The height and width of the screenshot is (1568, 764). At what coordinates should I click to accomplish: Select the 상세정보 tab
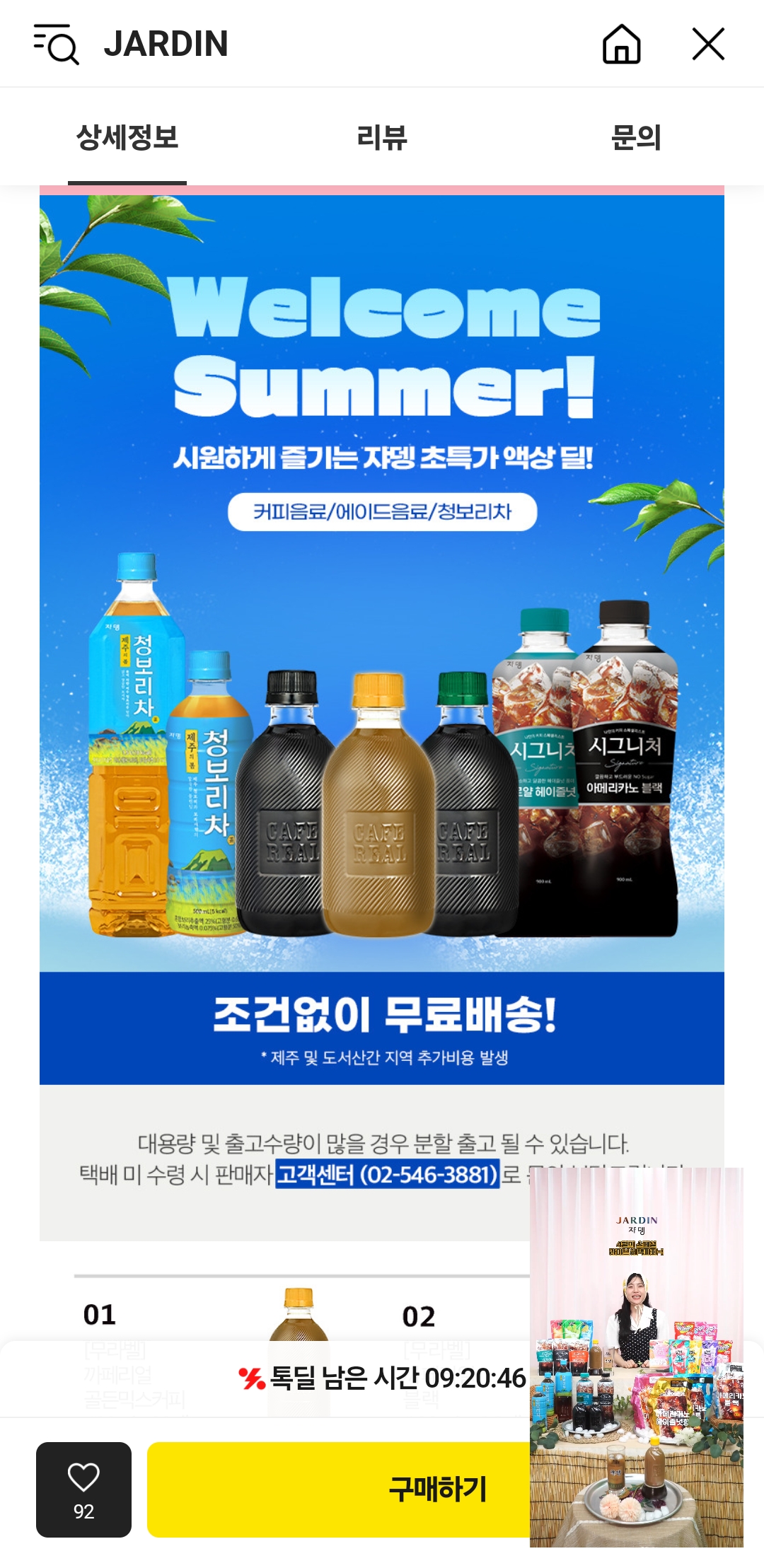127,137
